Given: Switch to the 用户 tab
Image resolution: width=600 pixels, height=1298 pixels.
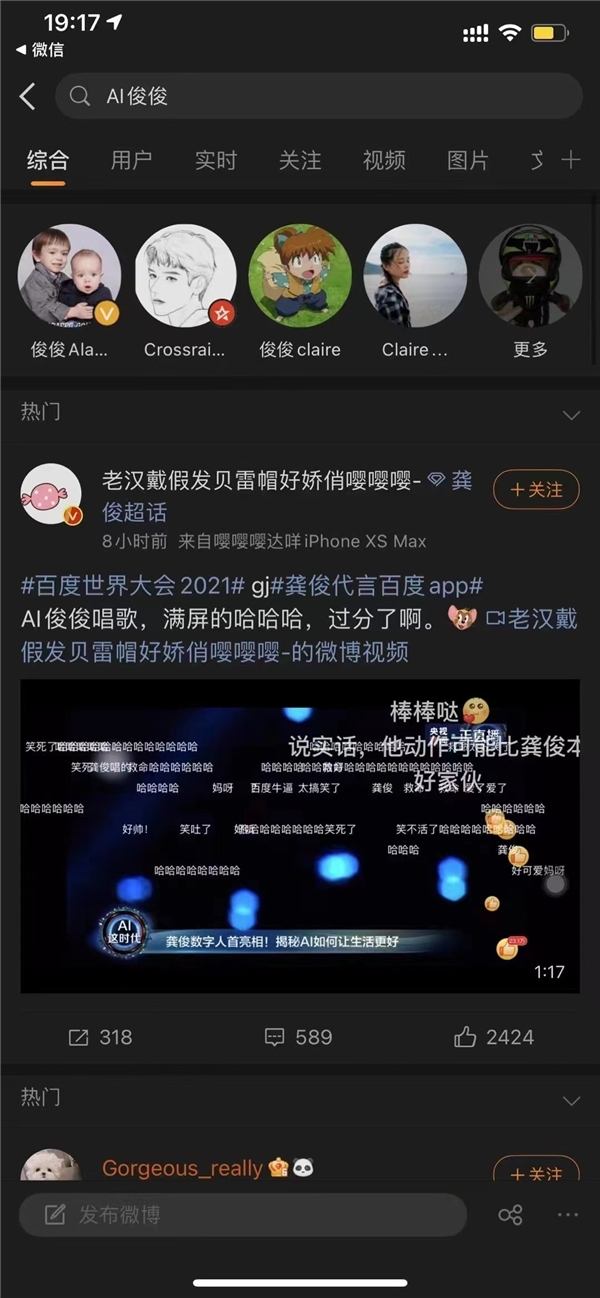Looking at the screenshot, I should [131, 160].
